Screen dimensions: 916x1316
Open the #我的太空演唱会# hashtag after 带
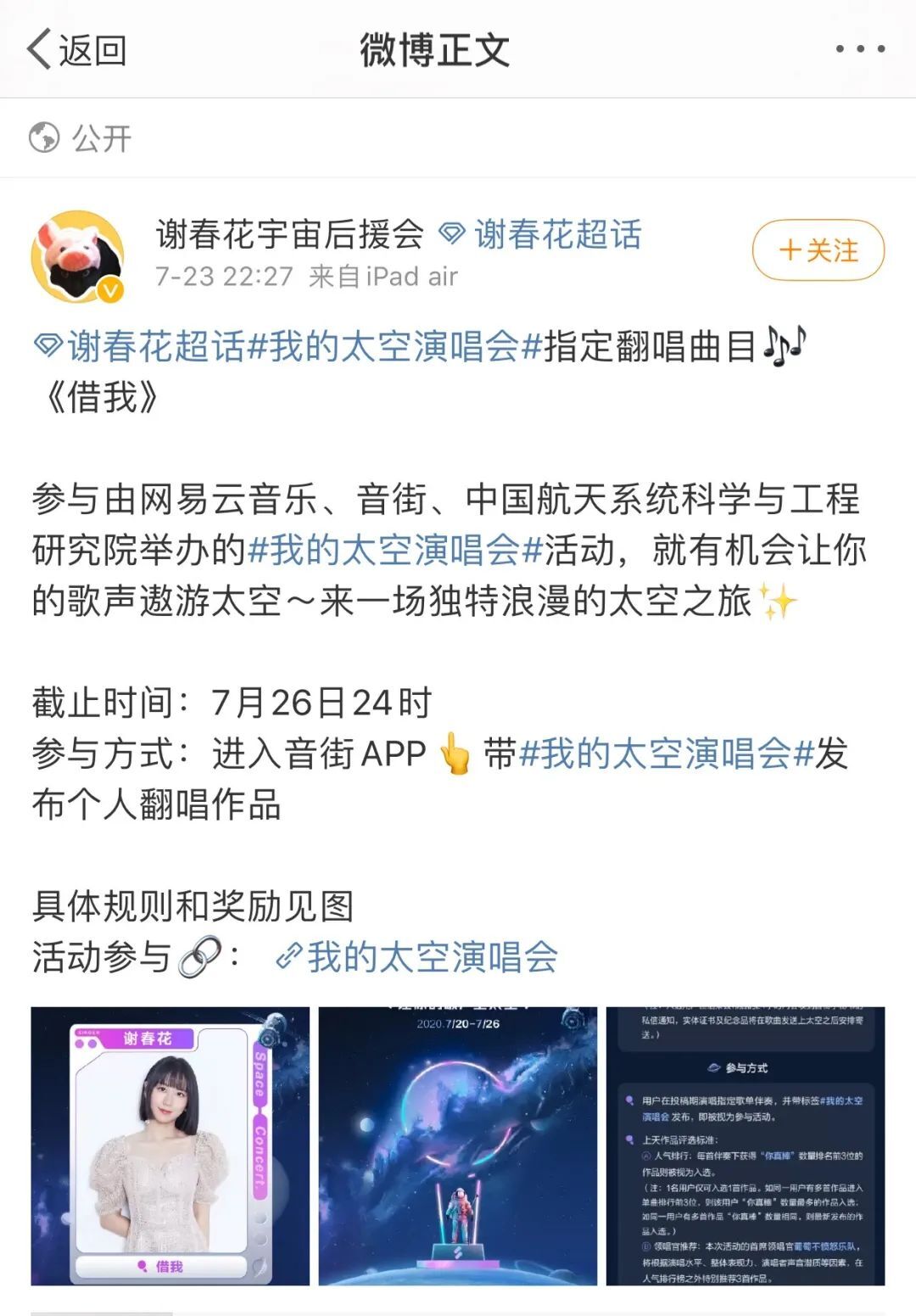[x=666, y=754]
